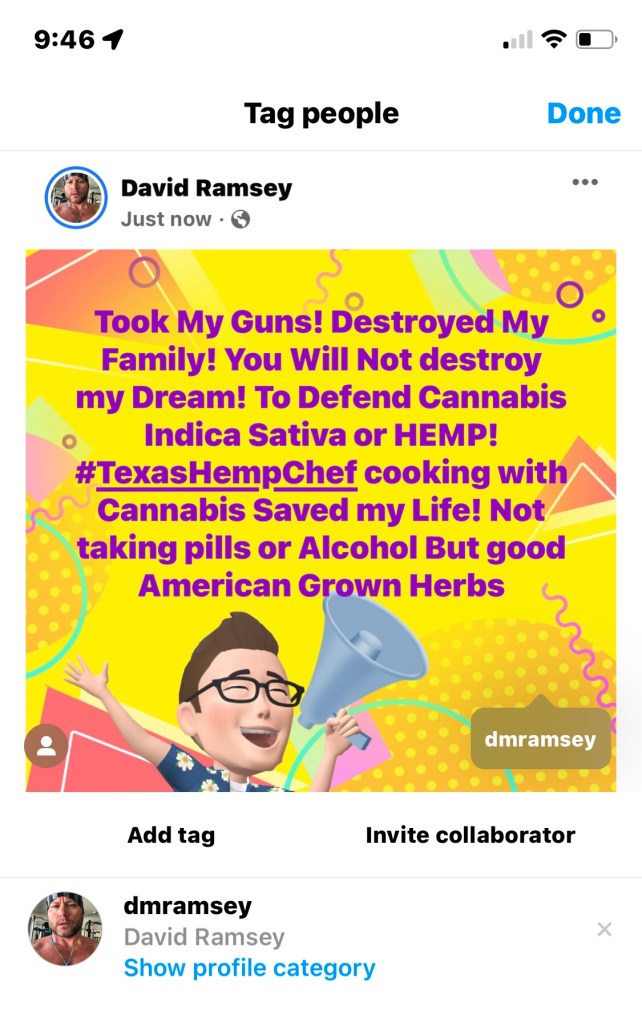The width and height of the screenshot is (642, 1023).
Task: Remove the dmramsey tag with the X
Action: coord(604,930)
